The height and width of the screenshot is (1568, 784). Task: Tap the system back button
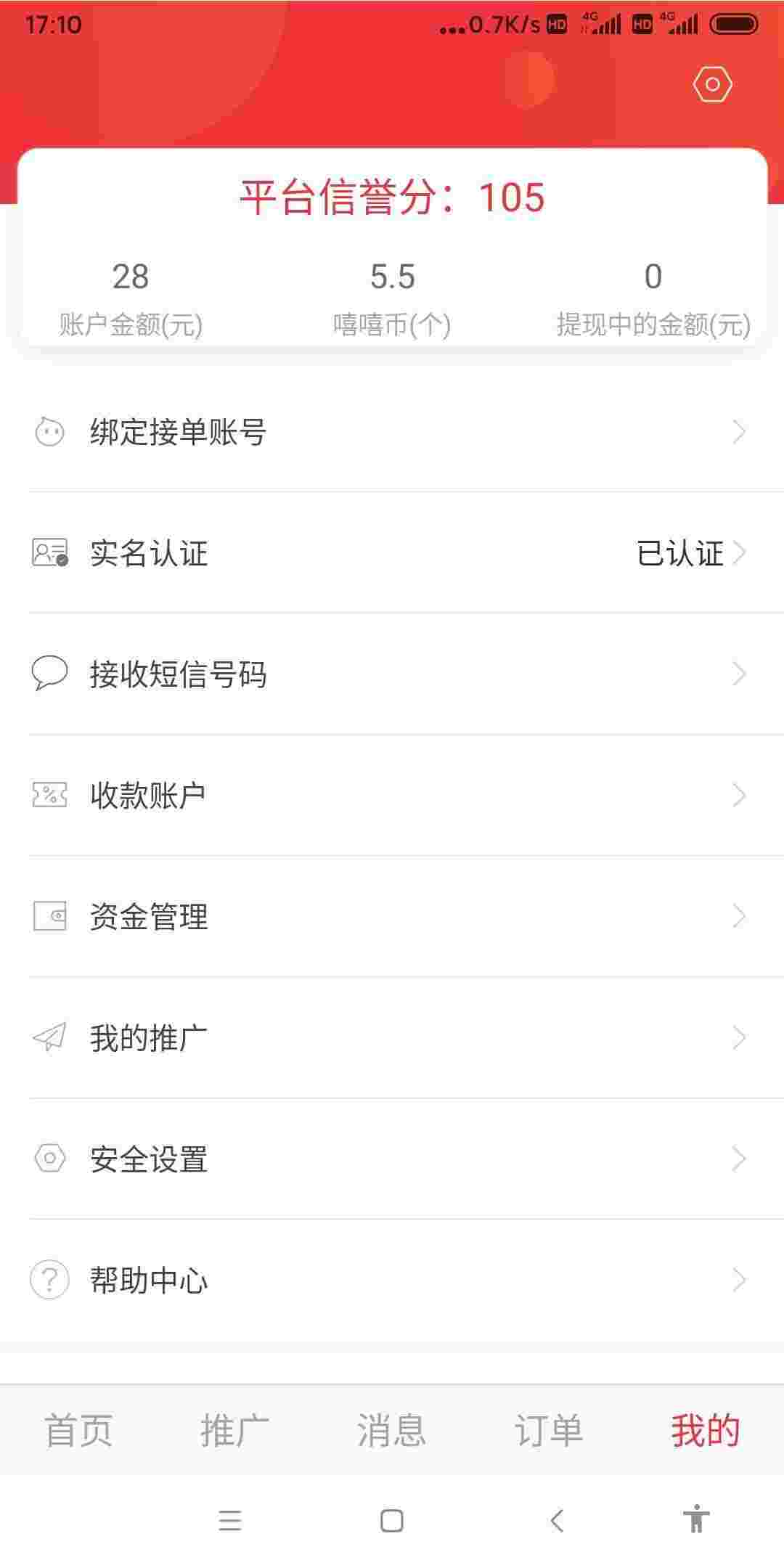click(557, 1520)
